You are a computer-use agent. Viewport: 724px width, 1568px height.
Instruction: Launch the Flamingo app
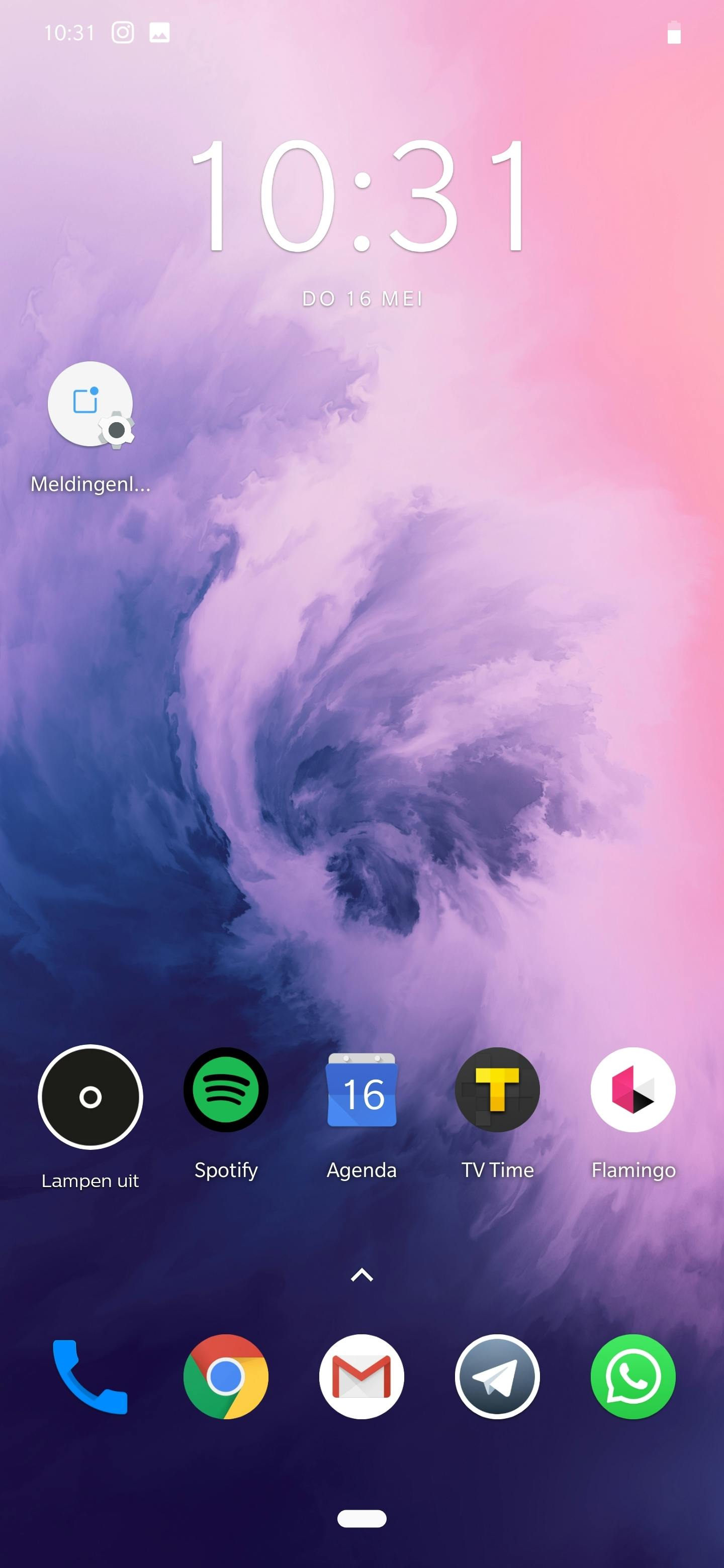[633, 1090]
